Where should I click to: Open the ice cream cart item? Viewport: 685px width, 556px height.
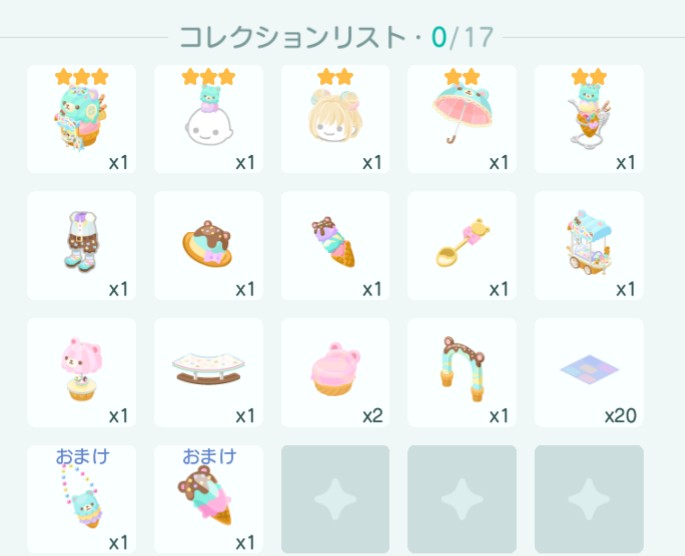click(x=589, y=246)
